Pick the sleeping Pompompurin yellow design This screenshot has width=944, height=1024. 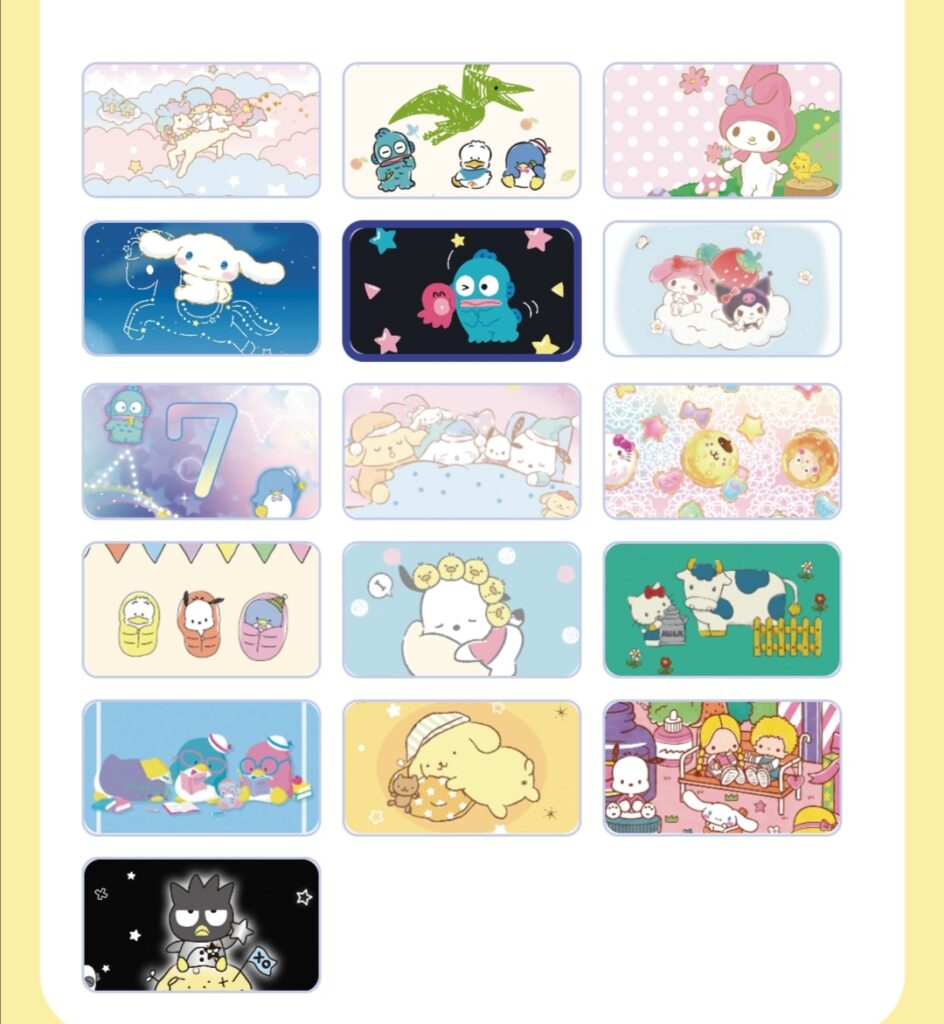pyautogui.click(x=461, y=767)
